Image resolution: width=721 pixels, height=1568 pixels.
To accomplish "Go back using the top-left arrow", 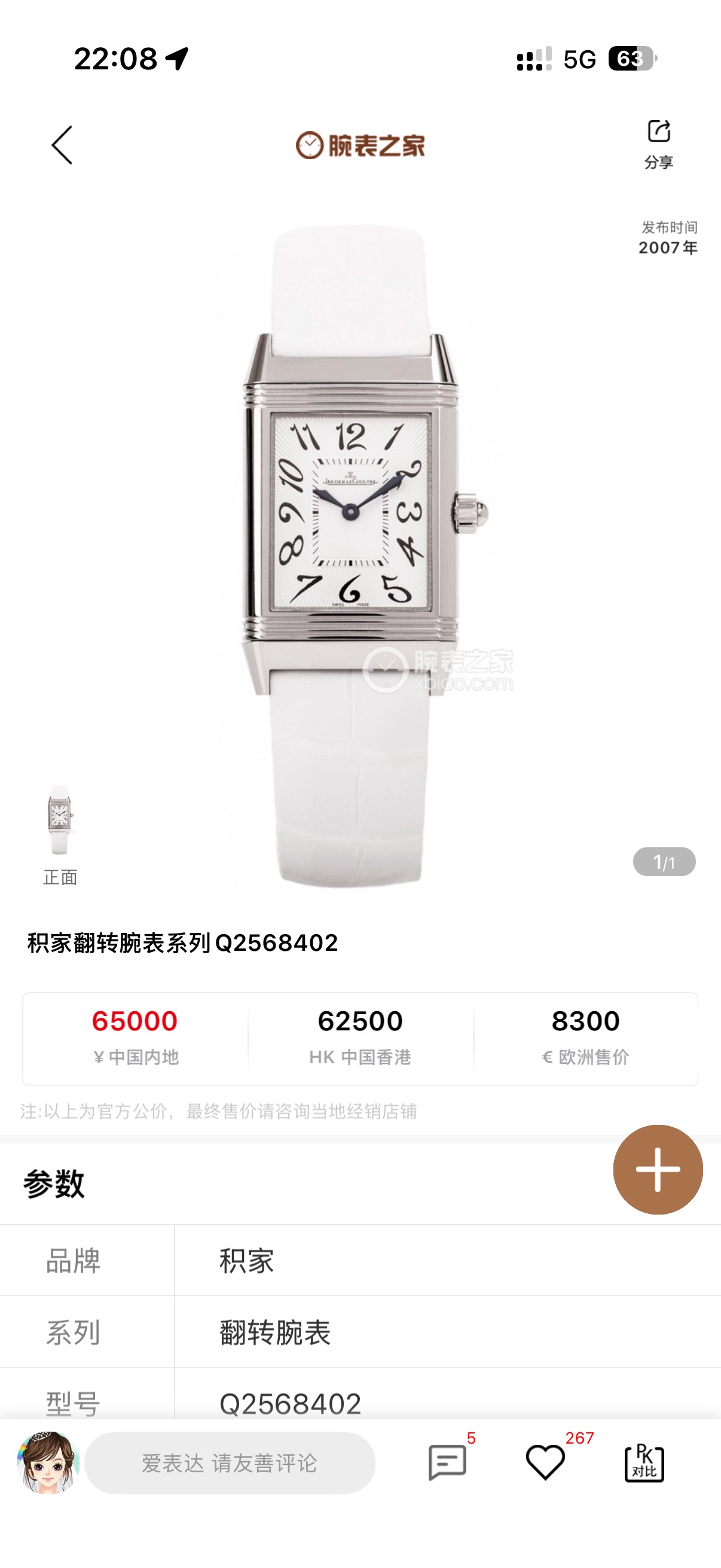I will pyautogui.click(x=62, y=145).
